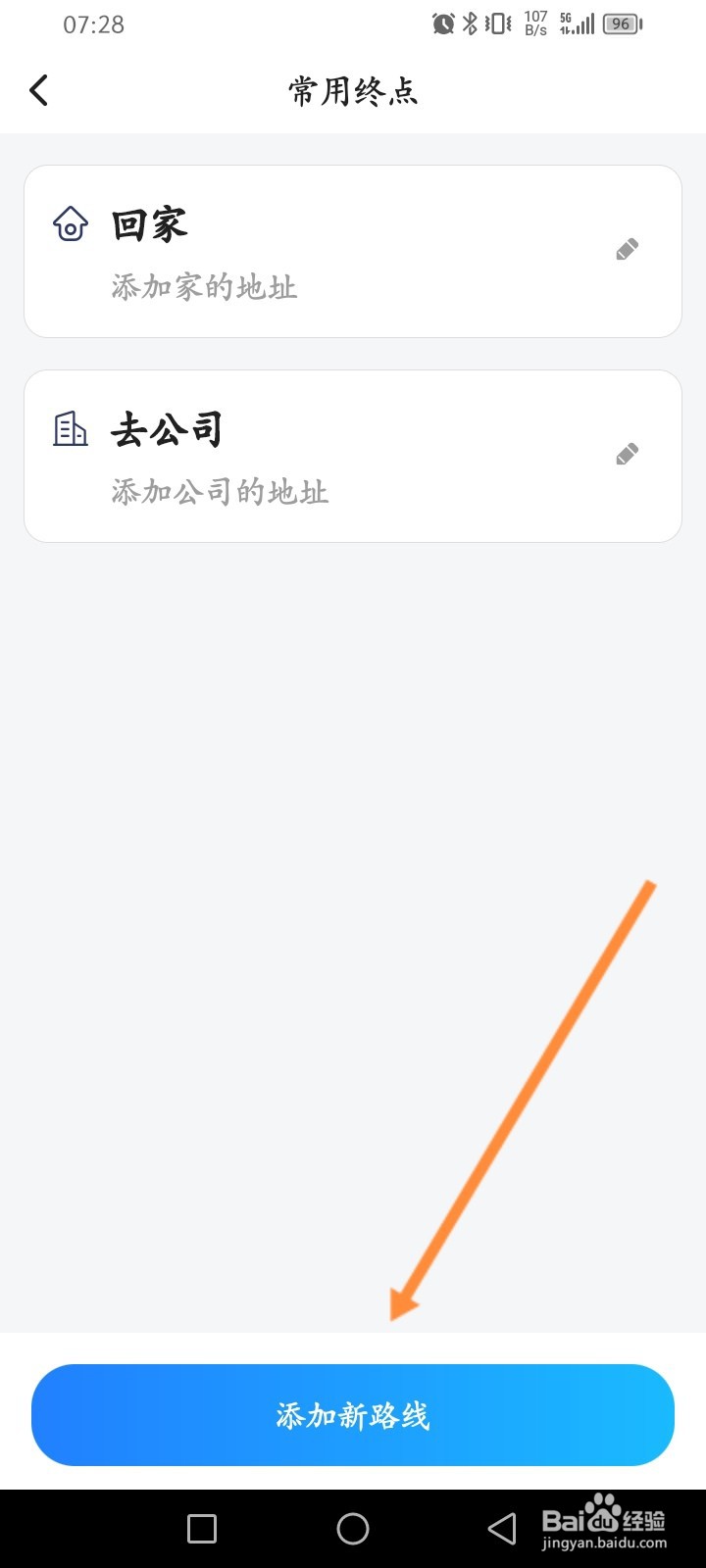Tap 添加公司的地址 to set company address
This screenshot has width=706, height=1568.
coord(219,491)
